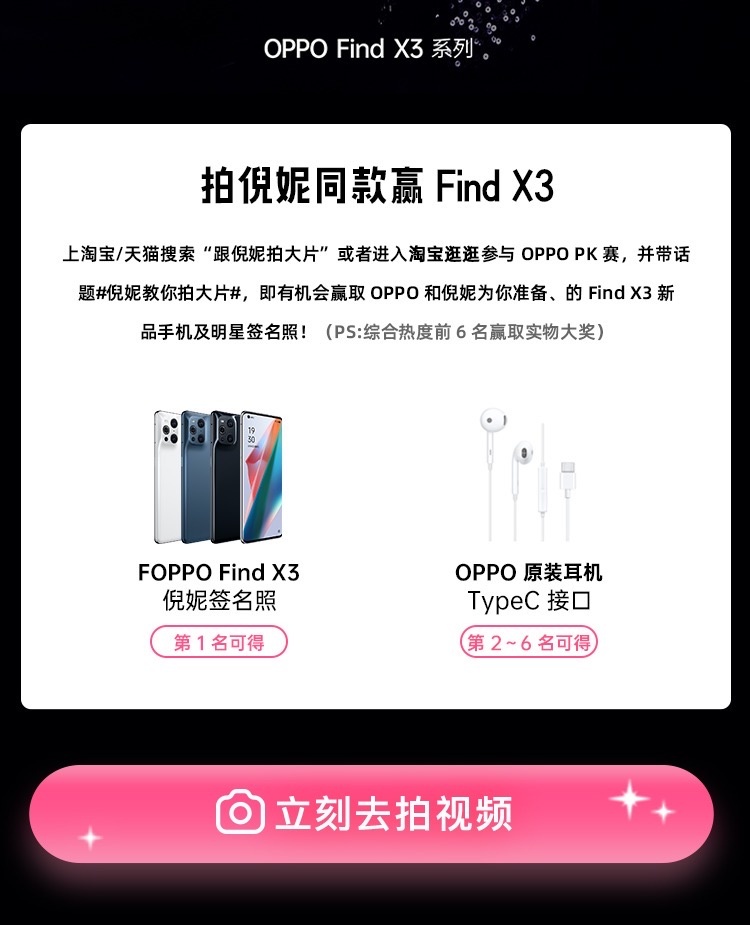Screen dimensions: 750x925
Task: Select the 拍倪妮同款赢 Find X3 title
Action: point(375,186)
